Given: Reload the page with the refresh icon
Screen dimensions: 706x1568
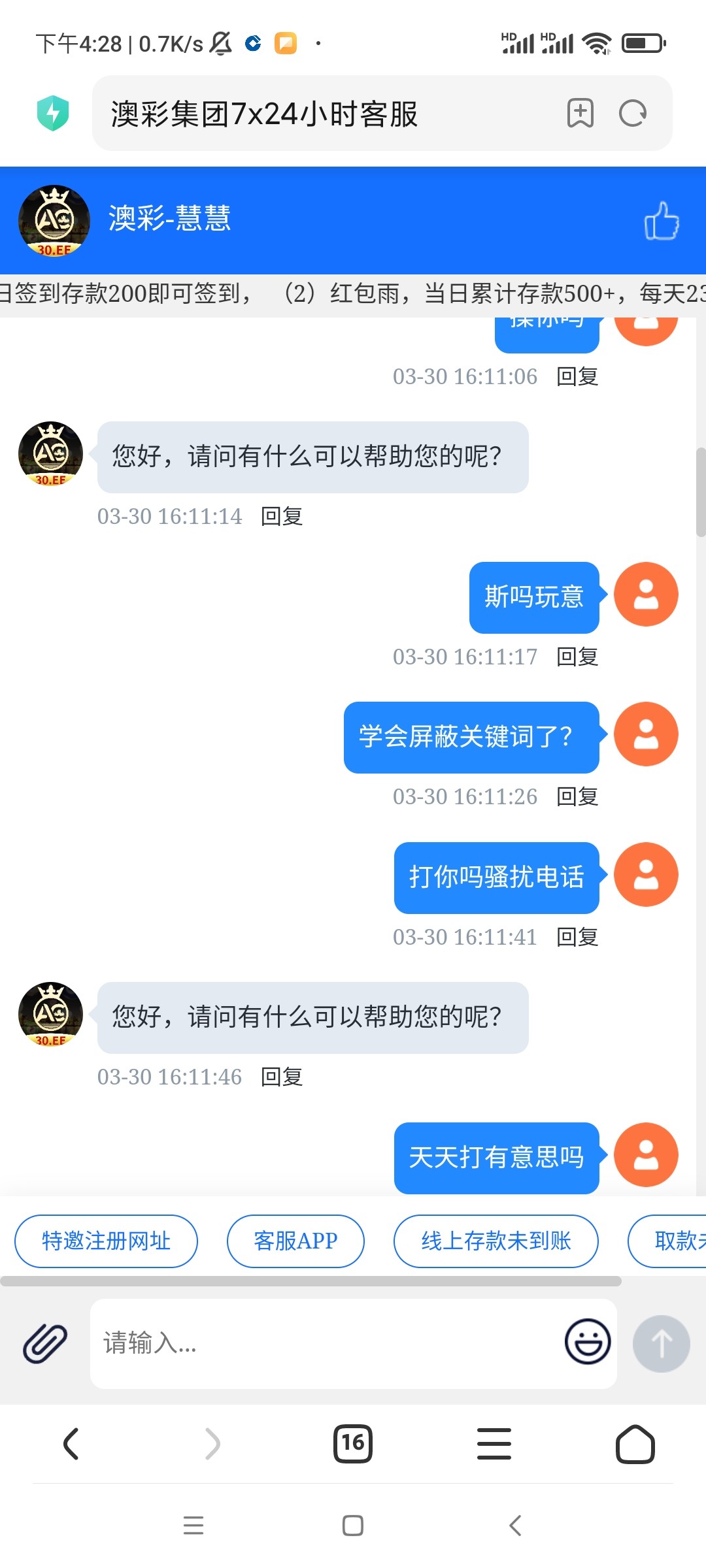Looking at the screenshot, I should [x=632, y=114].
